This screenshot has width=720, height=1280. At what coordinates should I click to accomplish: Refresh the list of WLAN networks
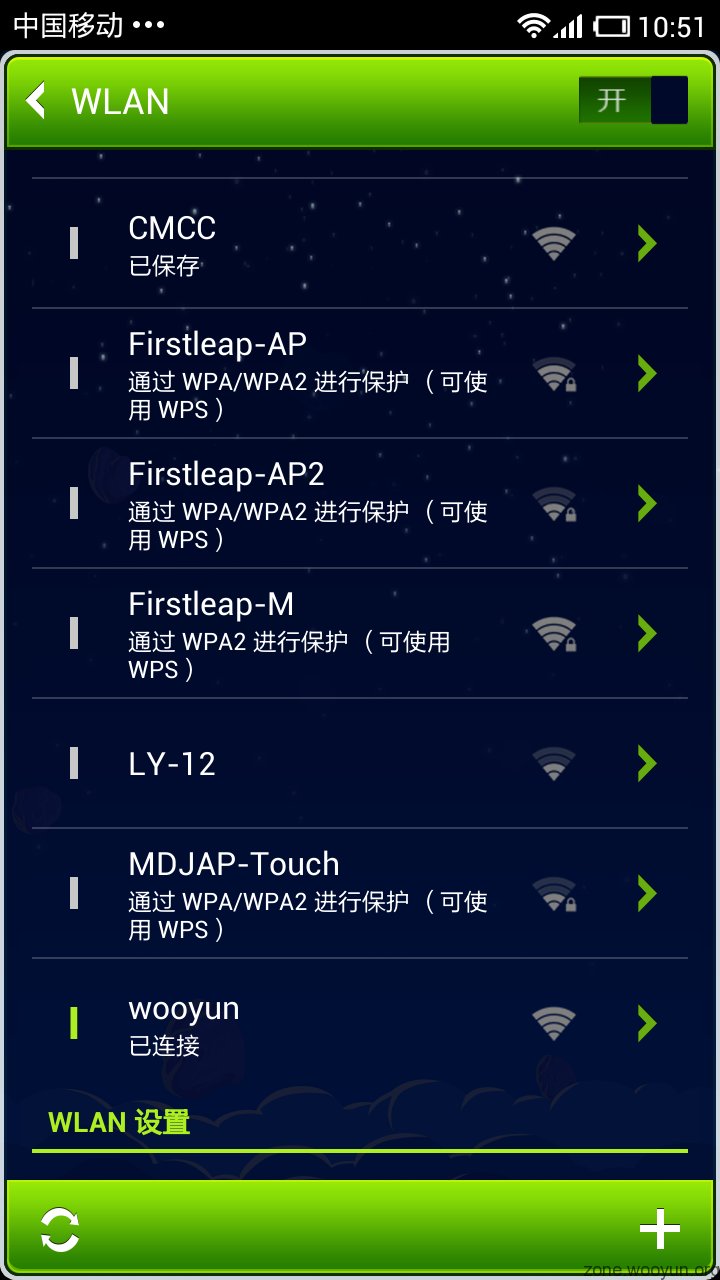[60, 1229]
